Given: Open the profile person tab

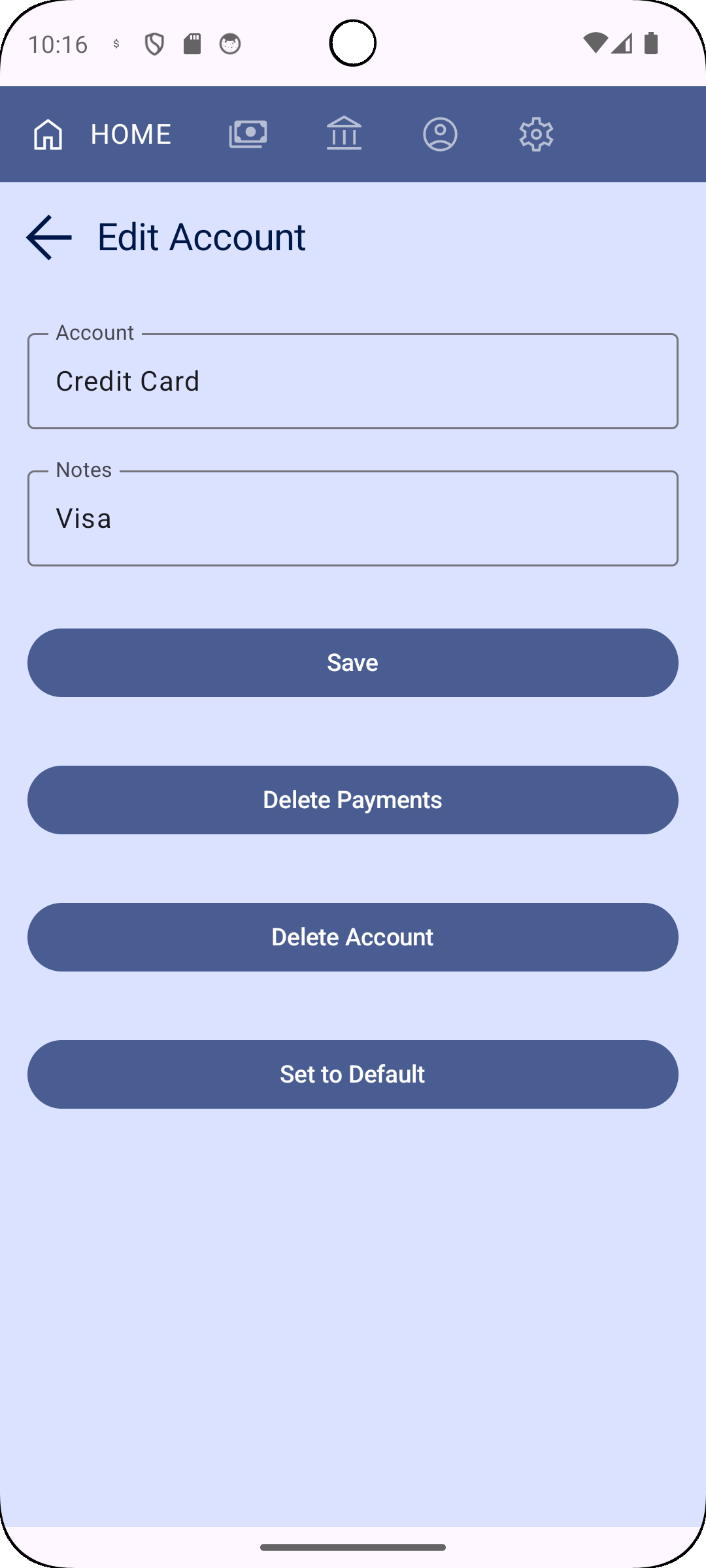Looking at the screenshot, I should [440, 135].
